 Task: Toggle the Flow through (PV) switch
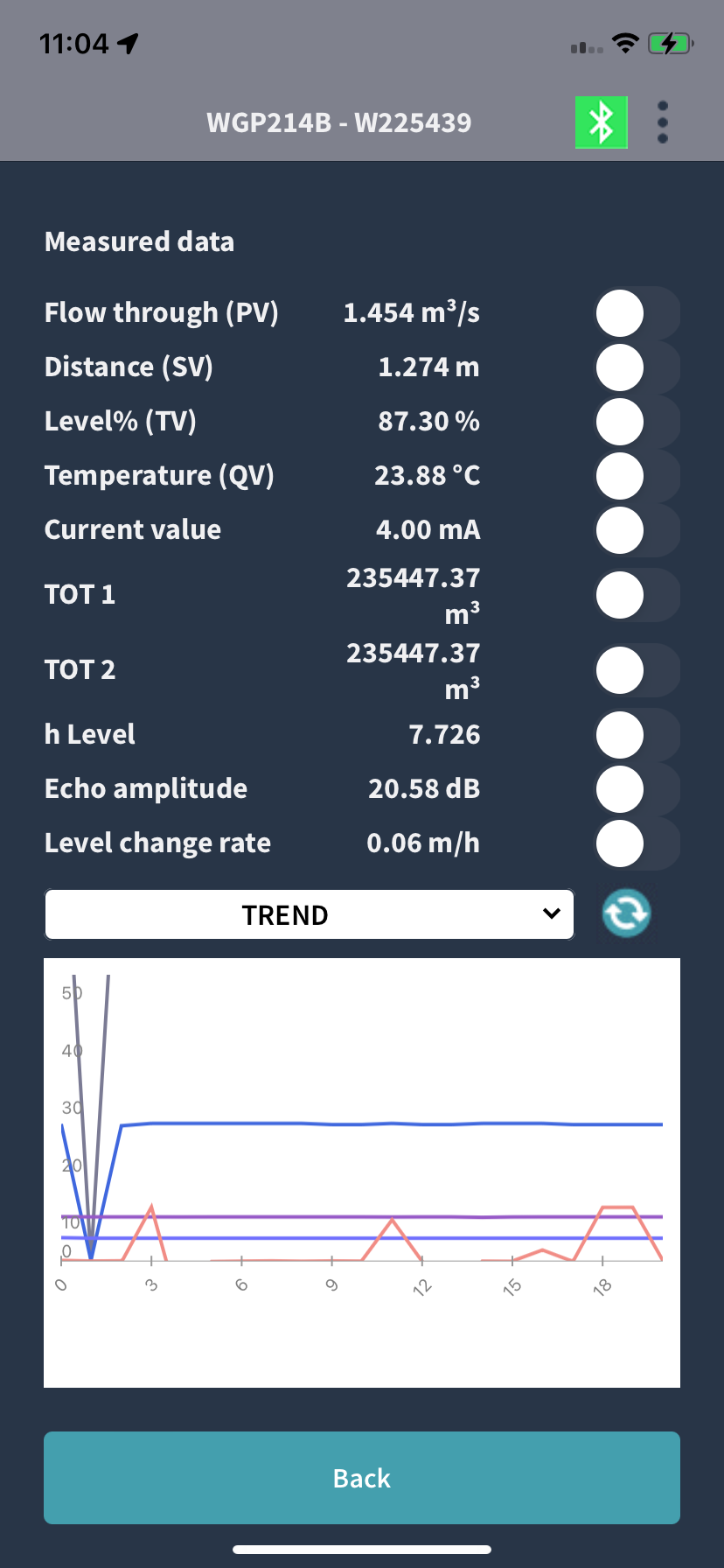pyautogui.click(x=637, y=313)
